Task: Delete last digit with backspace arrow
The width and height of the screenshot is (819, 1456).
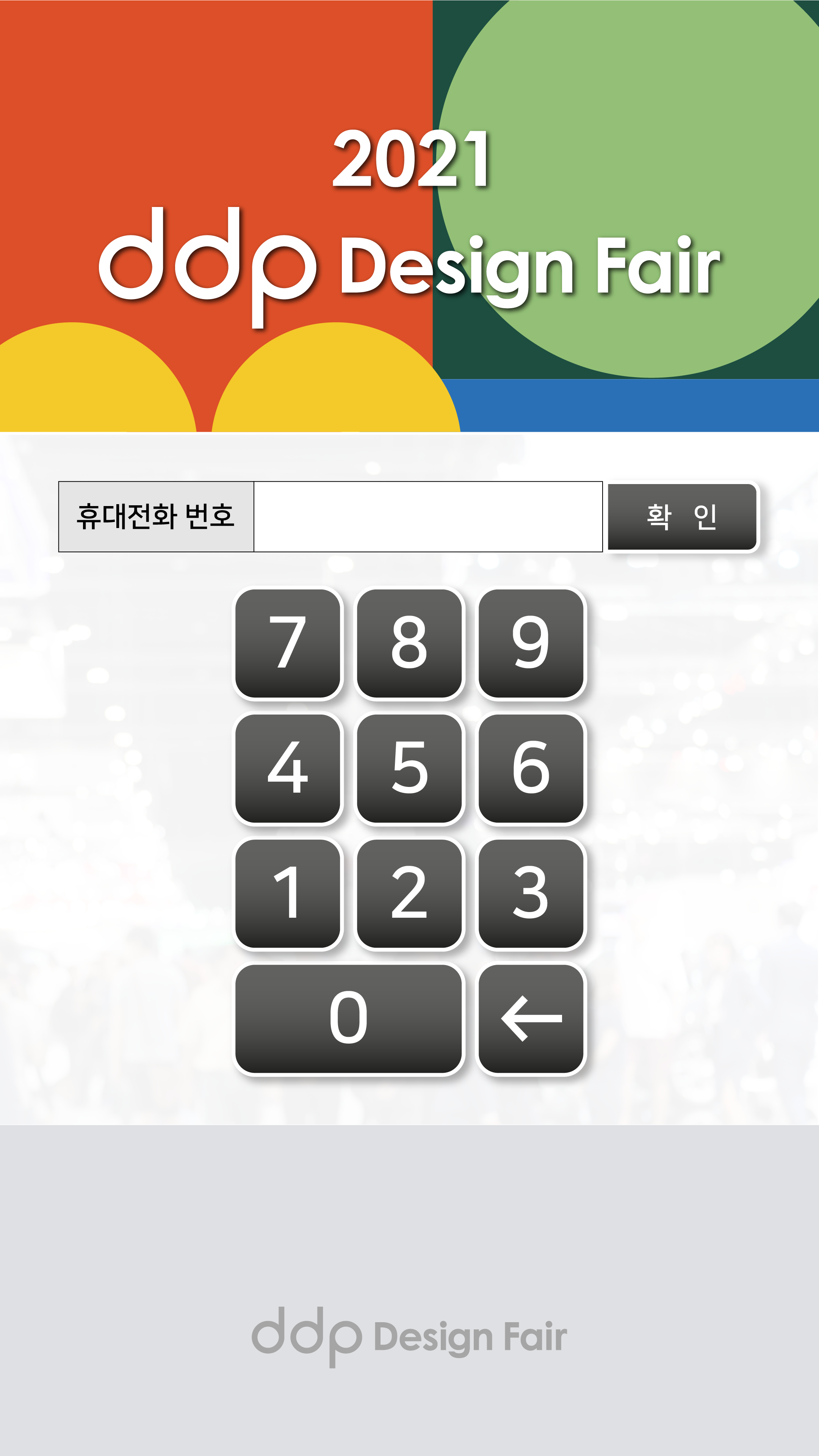Action: pyautogui.click(x=531, y=1019)
